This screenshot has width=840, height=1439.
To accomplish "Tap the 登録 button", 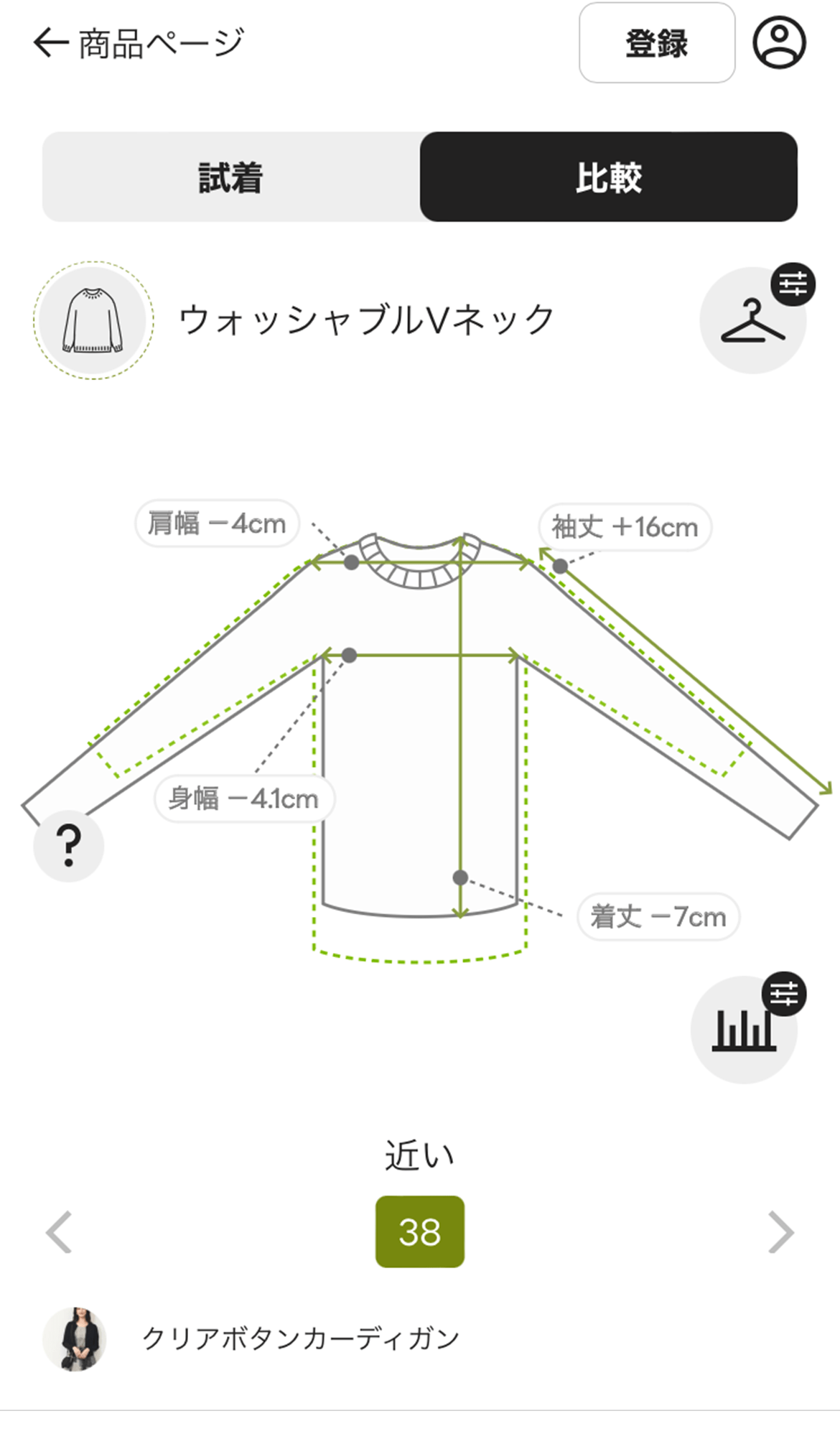I will (656, 43).
